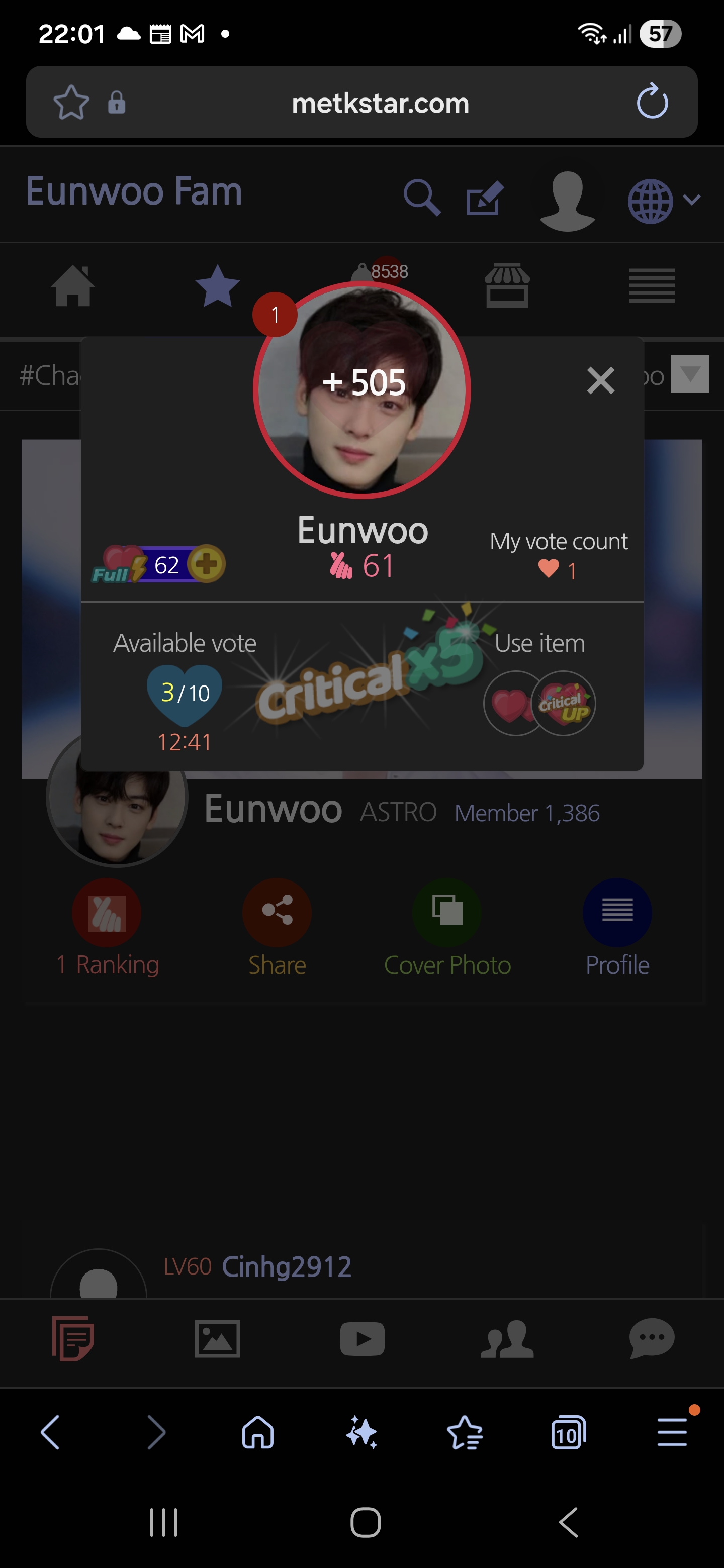Bookmark this page with the star
Viewport: 724px width, 1568px height.
71,102
